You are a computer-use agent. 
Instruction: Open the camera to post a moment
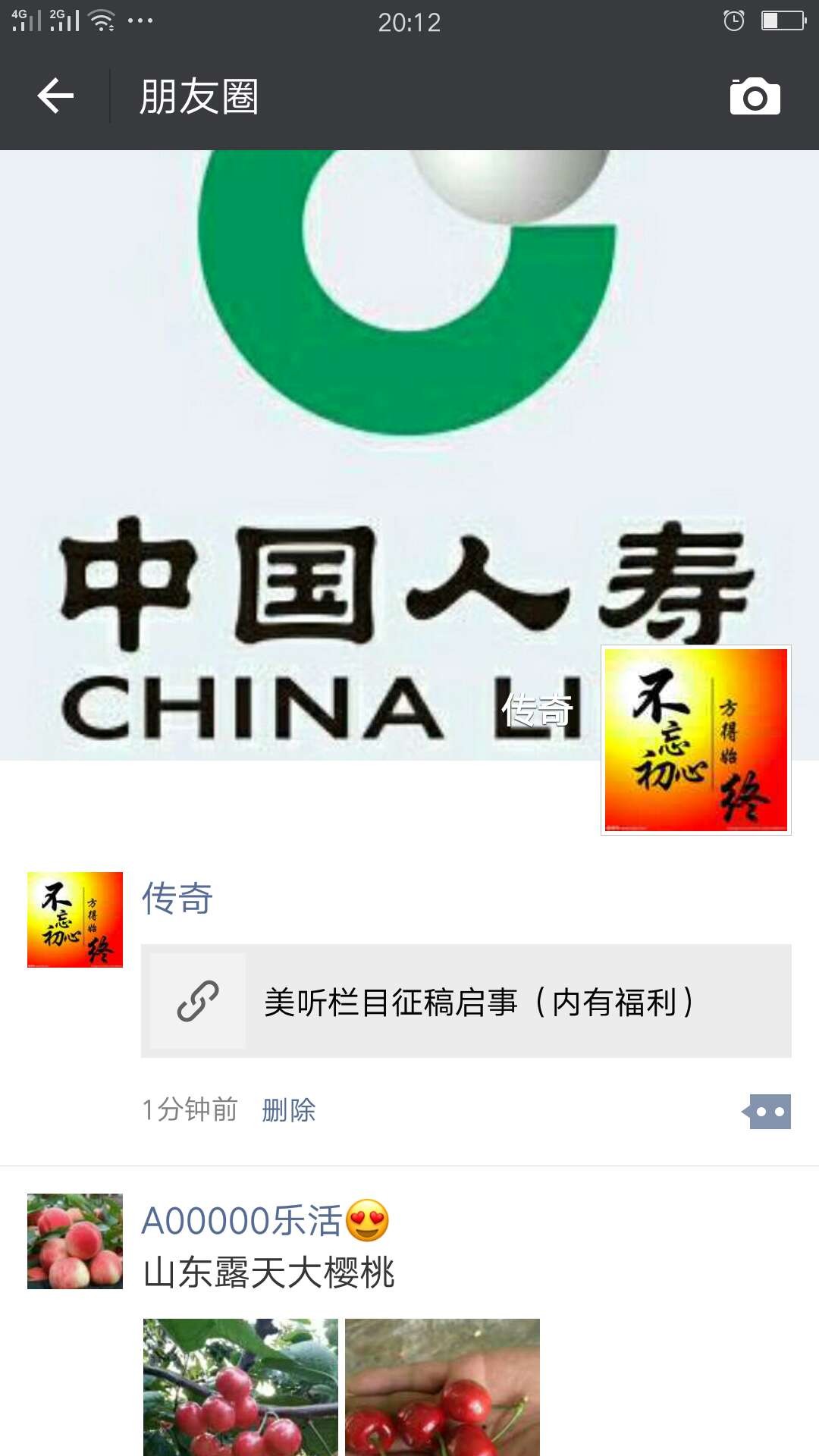point(755,96)
